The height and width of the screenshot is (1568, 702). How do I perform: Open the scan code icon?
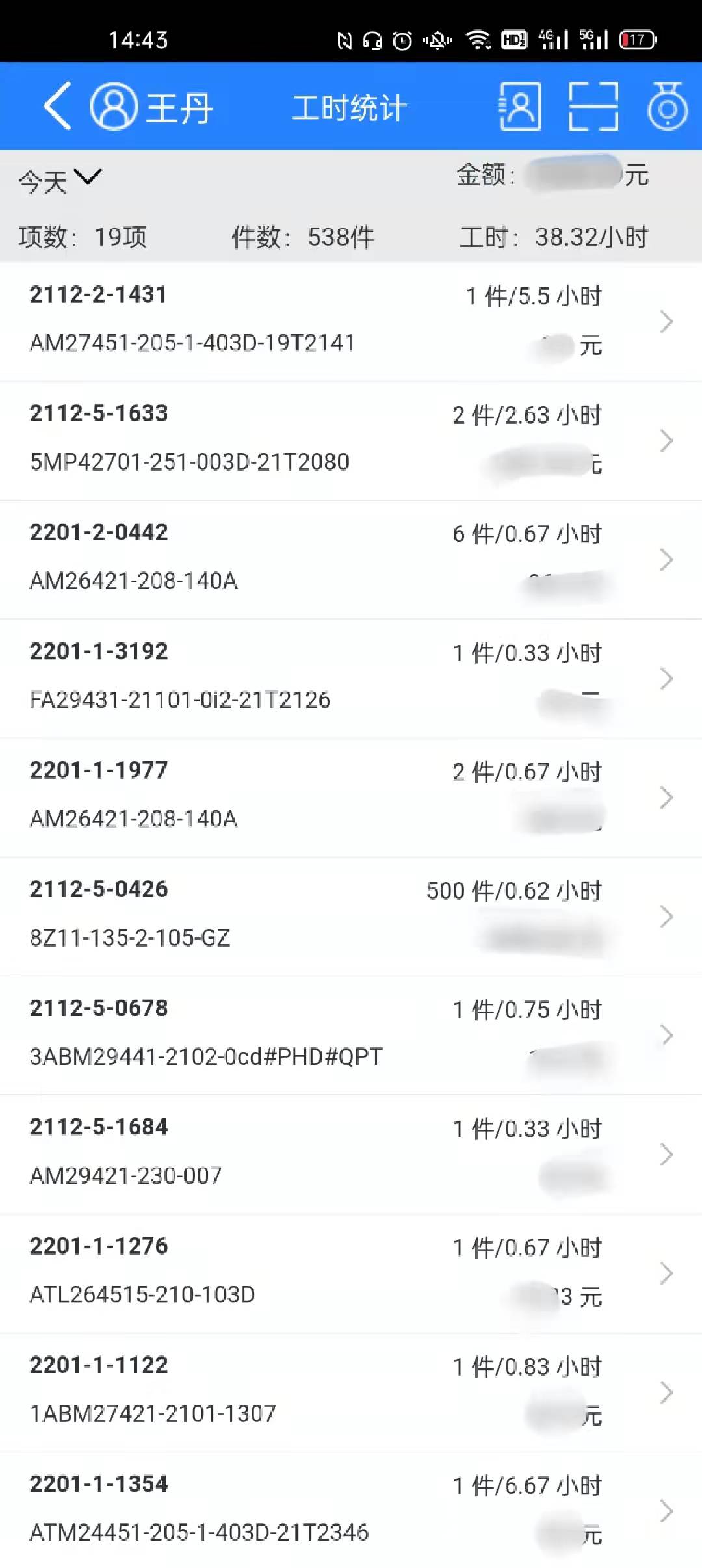pyautogui.click(x=593, y=107)
